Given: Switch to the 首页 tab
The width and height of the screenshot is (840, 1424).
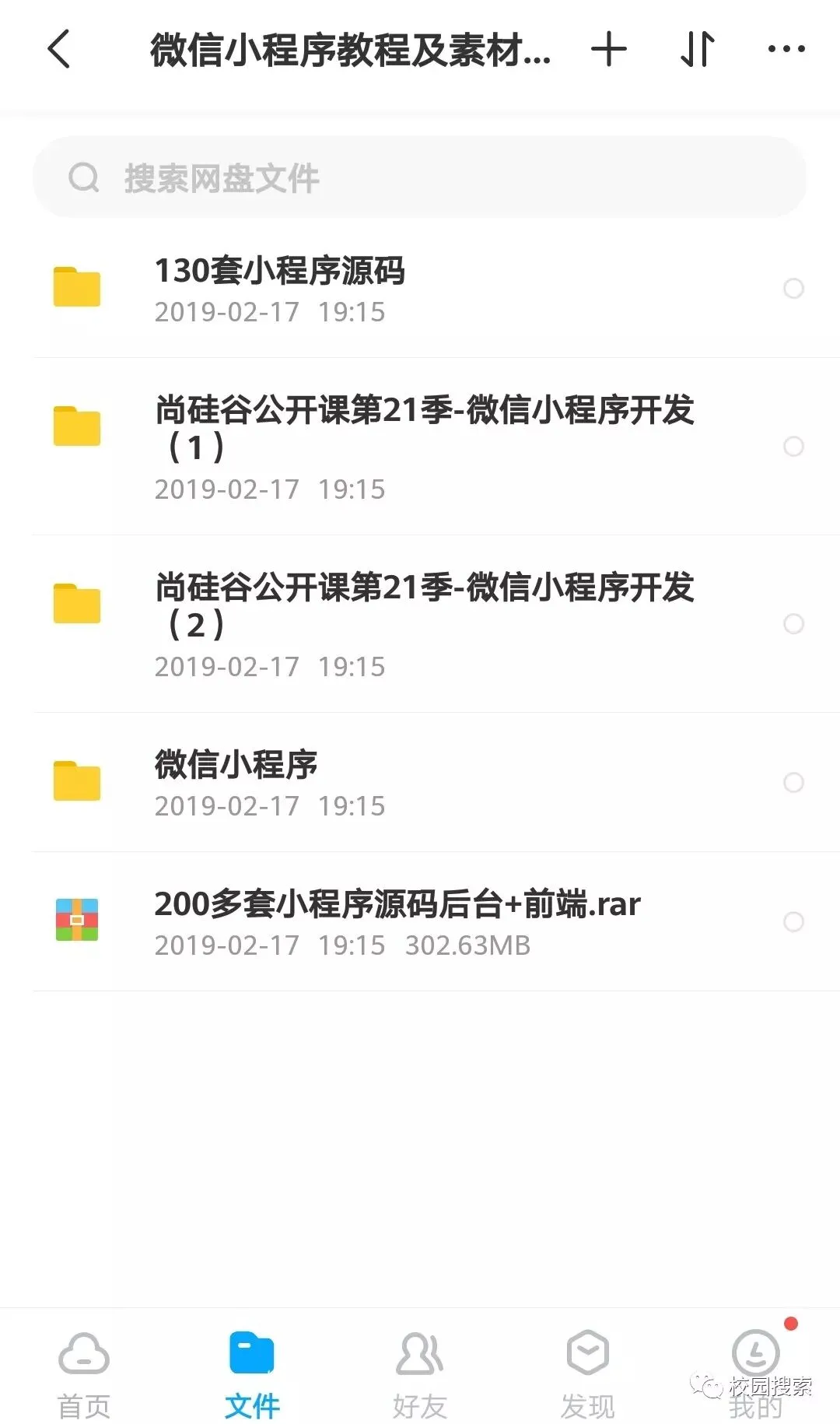Looking at the screenshot, I should (84, 1371).
